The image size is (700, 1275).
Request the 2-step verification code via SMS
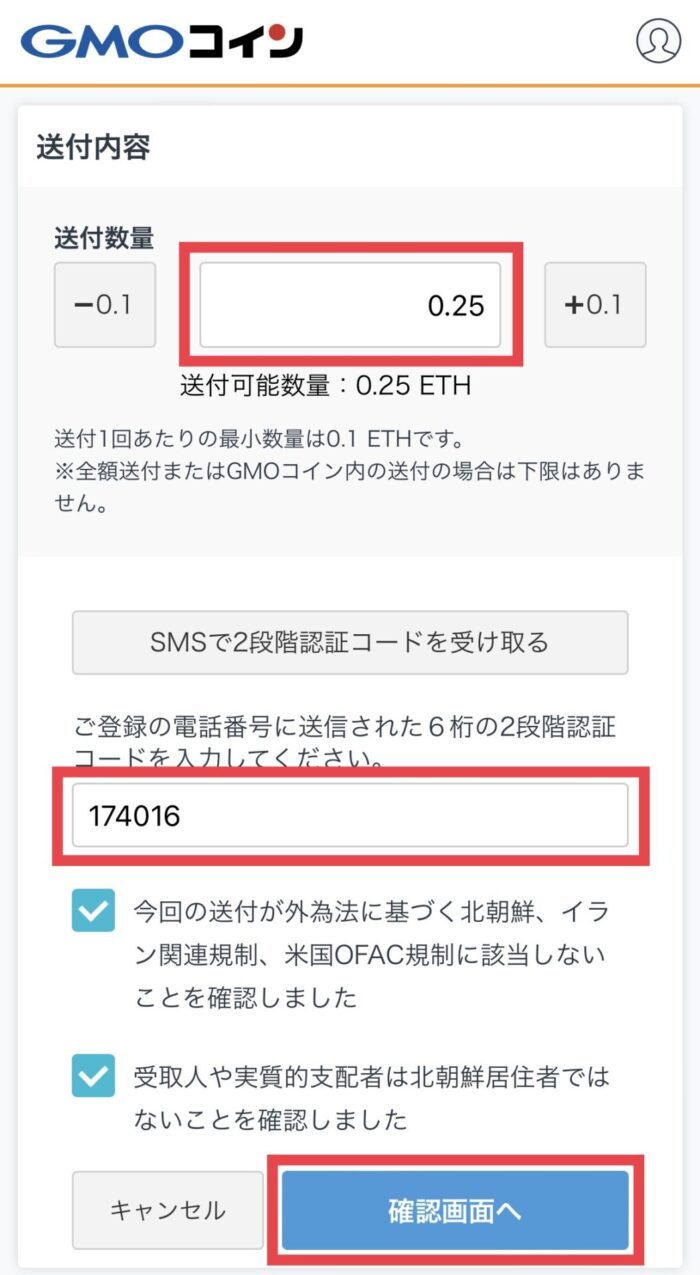coord(350,642)
